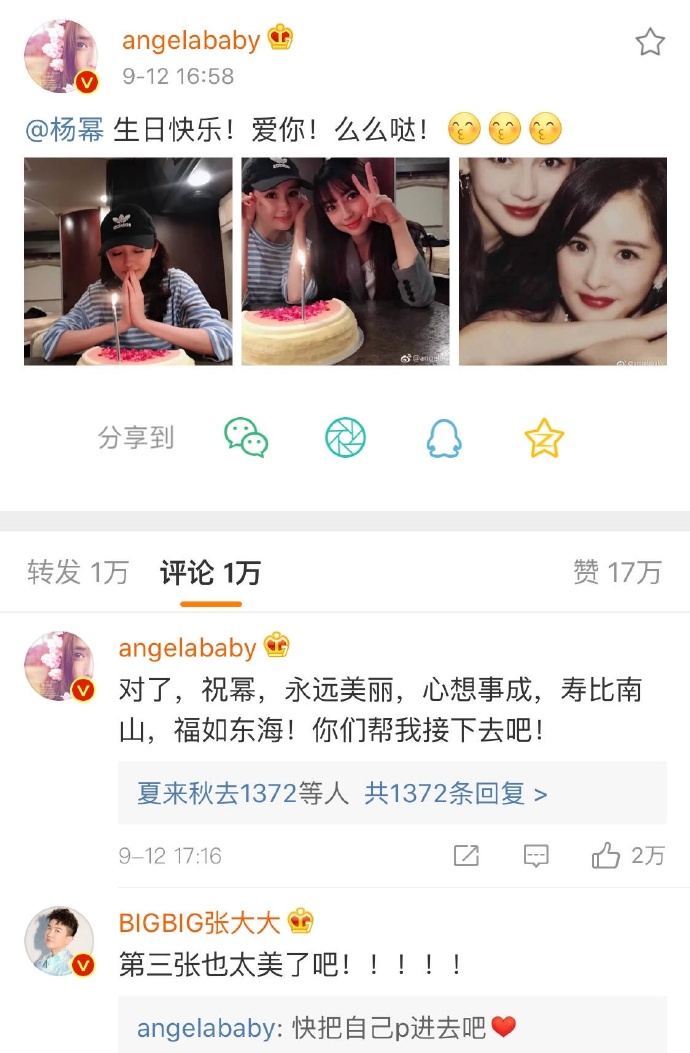This screenshot has height=1053, width=690.
Task: Favorite this post with the star icon
Action: pyautogui.click(x=650, y=41)
